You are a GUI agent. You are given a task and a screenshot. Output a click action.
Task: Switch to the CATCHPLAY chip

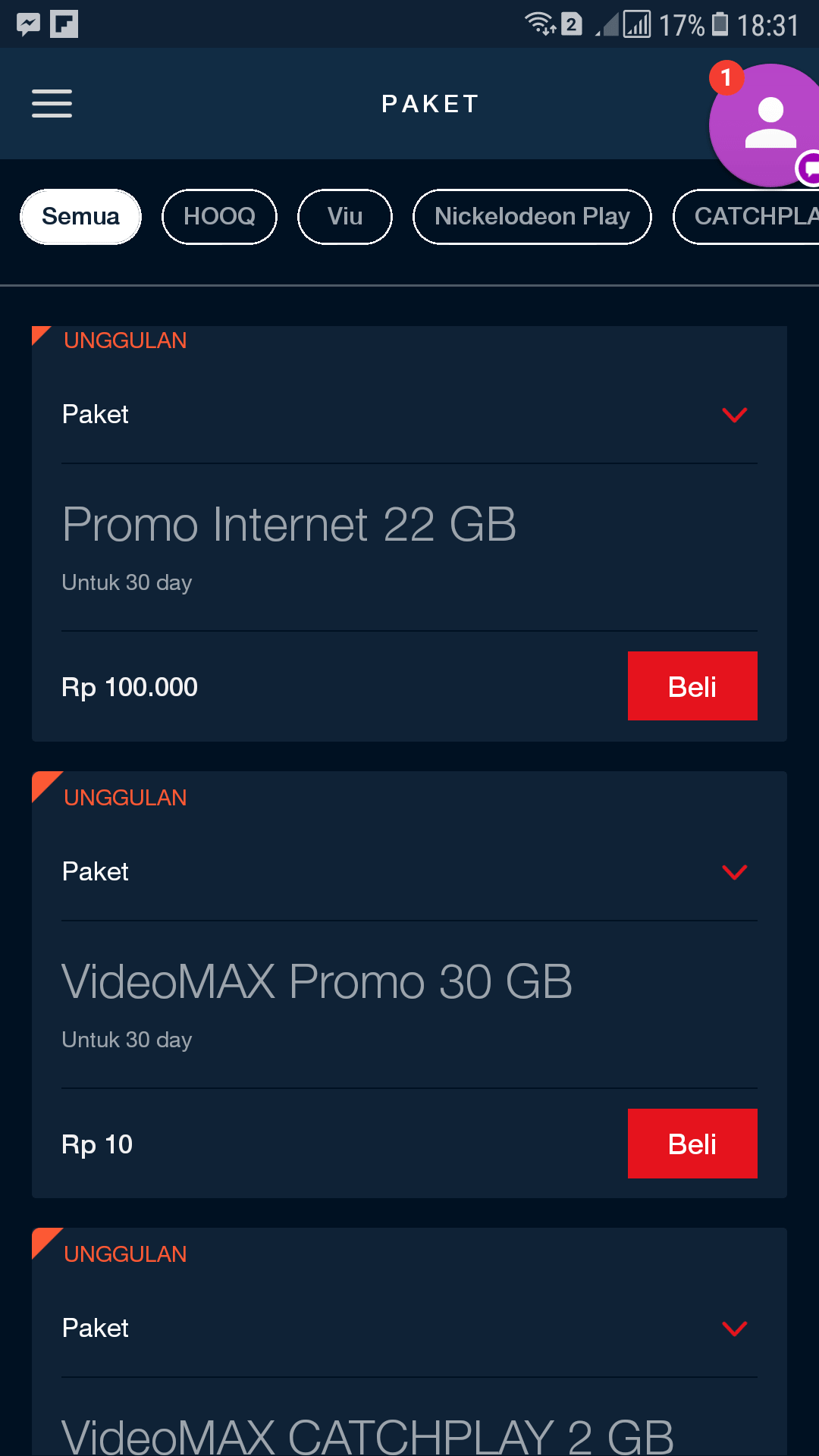747,217
